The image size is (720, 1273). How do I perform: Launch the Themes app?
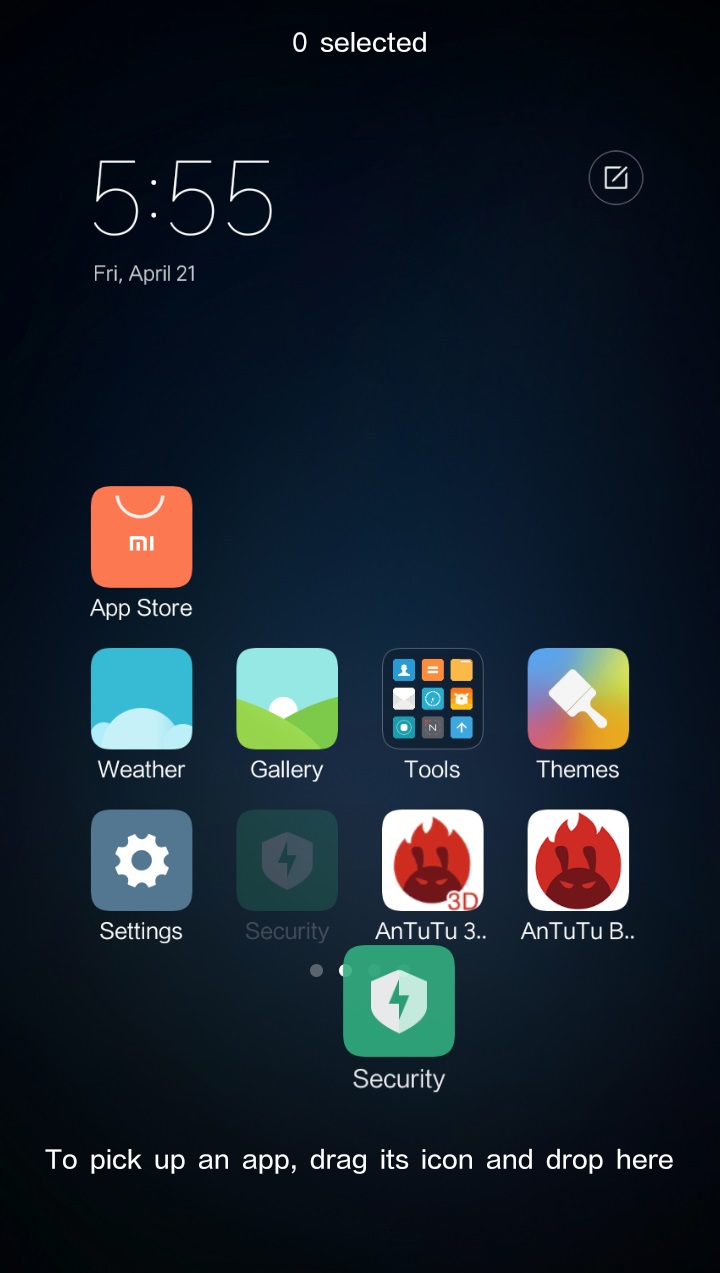click(578, 699)
